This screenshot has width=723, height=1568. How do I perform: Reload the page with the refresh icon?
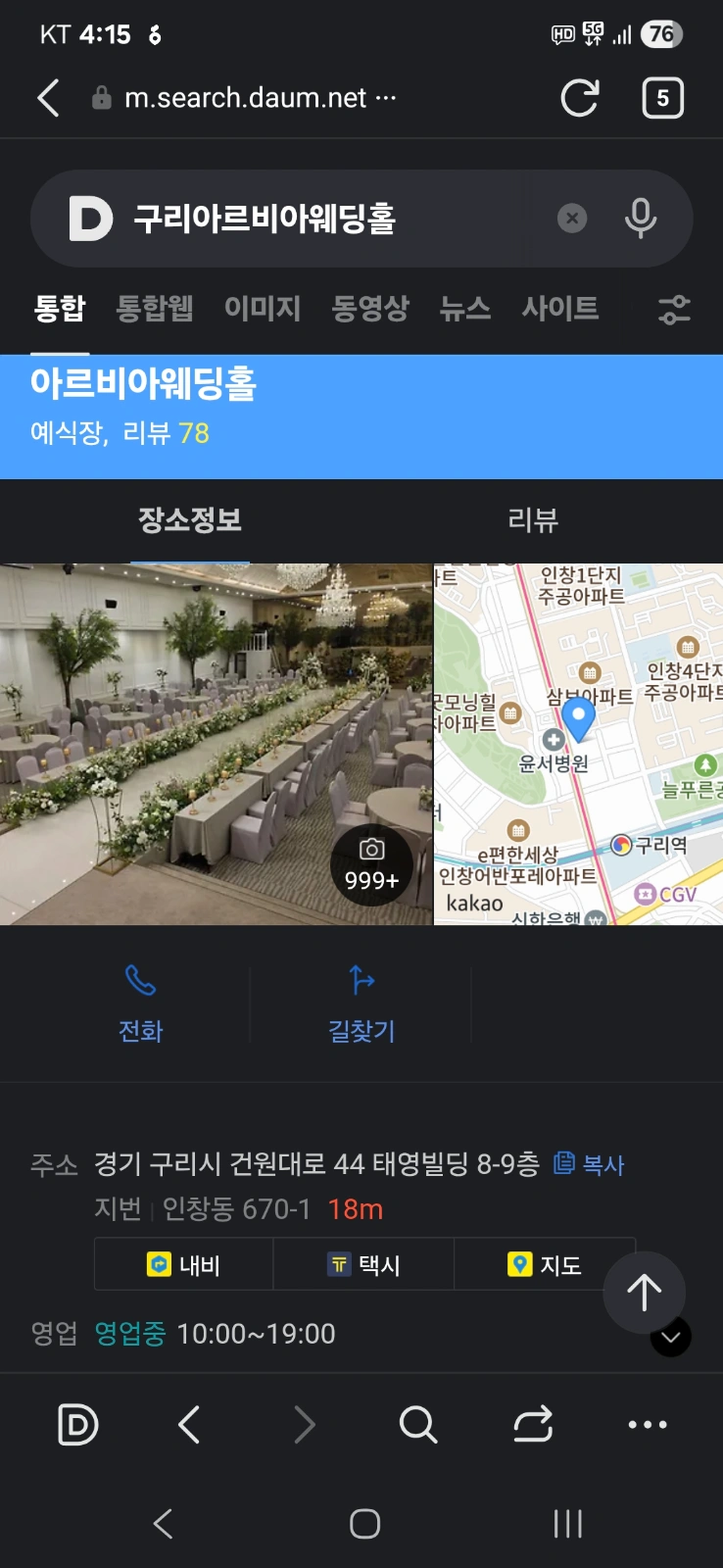click(x=579, y=98)
